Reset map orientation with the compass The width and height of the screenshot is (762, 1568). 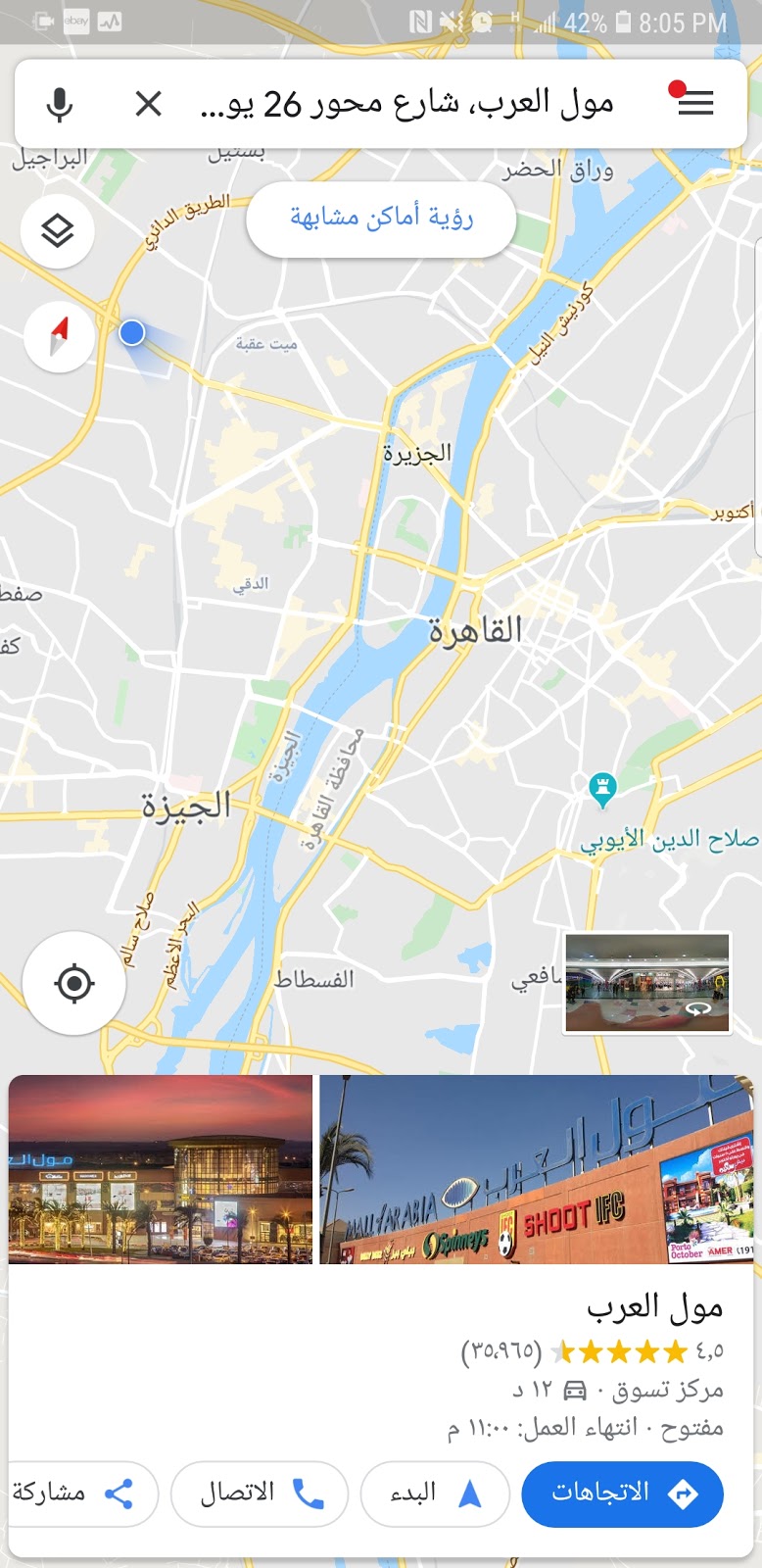click(x=60, y=336)
